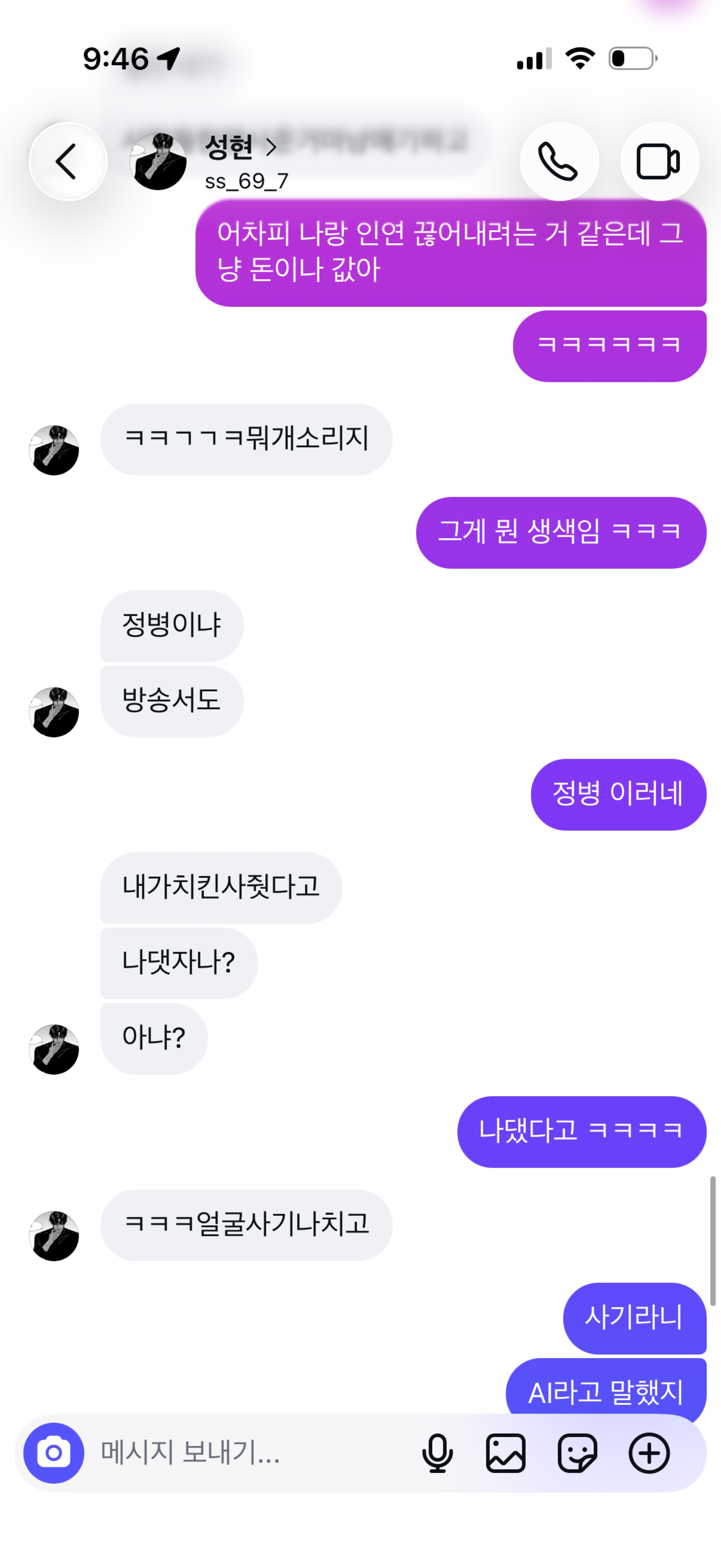Start a voice call with 성현
The image size is (721, 1568).
[559, 161]
